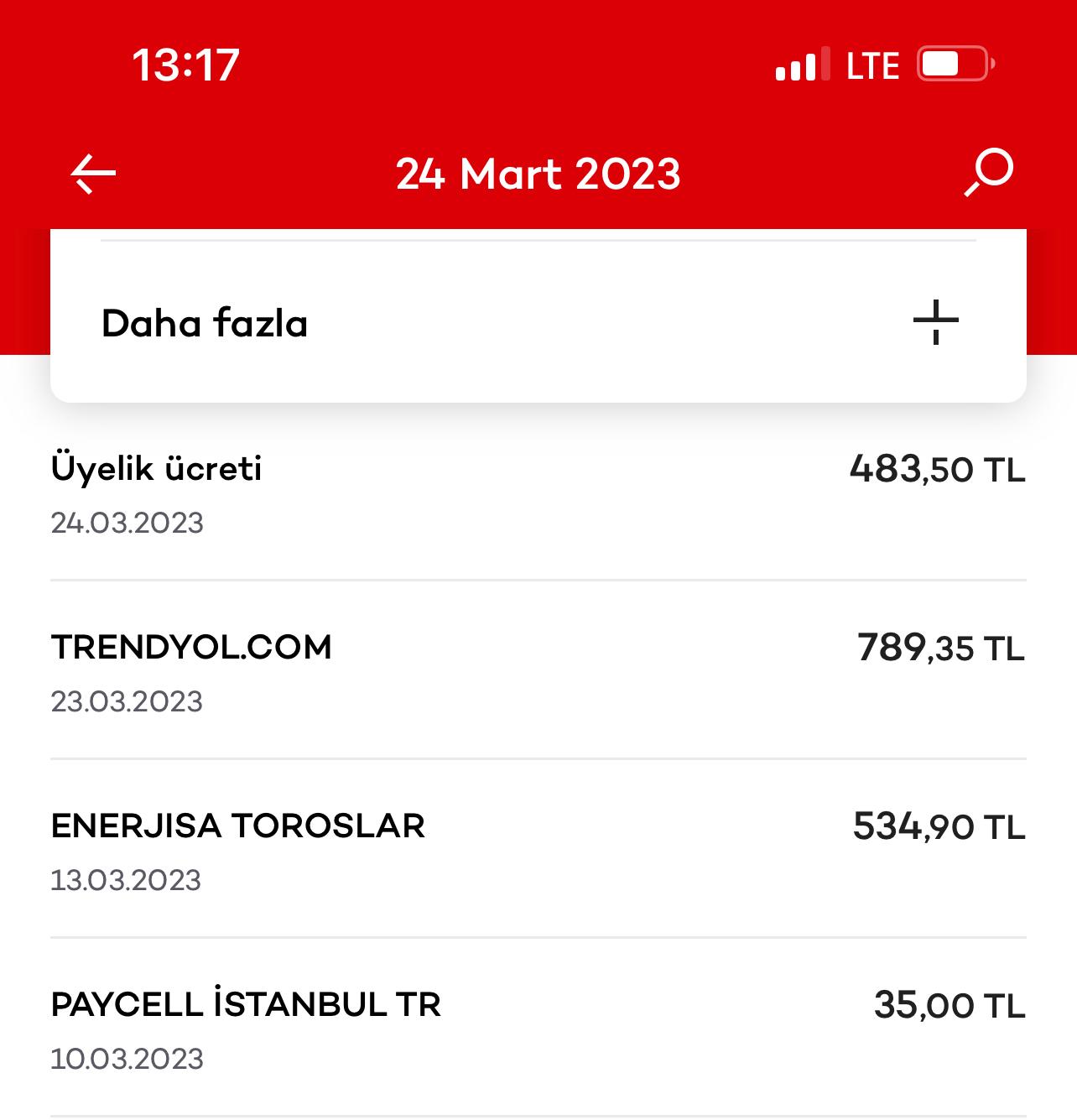The width and height of the screenshot is (1077, 1120).
Task: Click the navigation back chevron in red header
Action: click(89, 173)
